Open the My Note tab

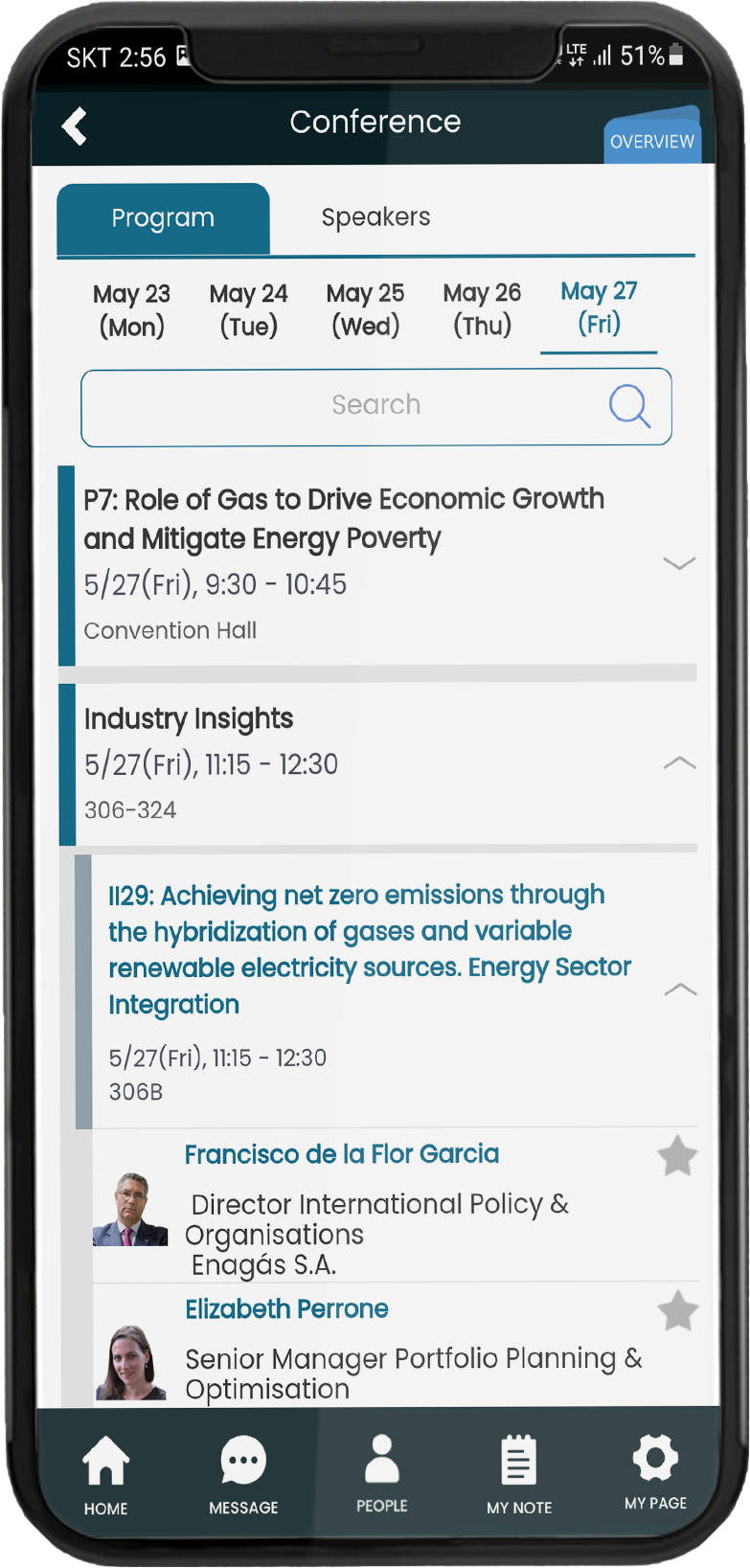519,1476
